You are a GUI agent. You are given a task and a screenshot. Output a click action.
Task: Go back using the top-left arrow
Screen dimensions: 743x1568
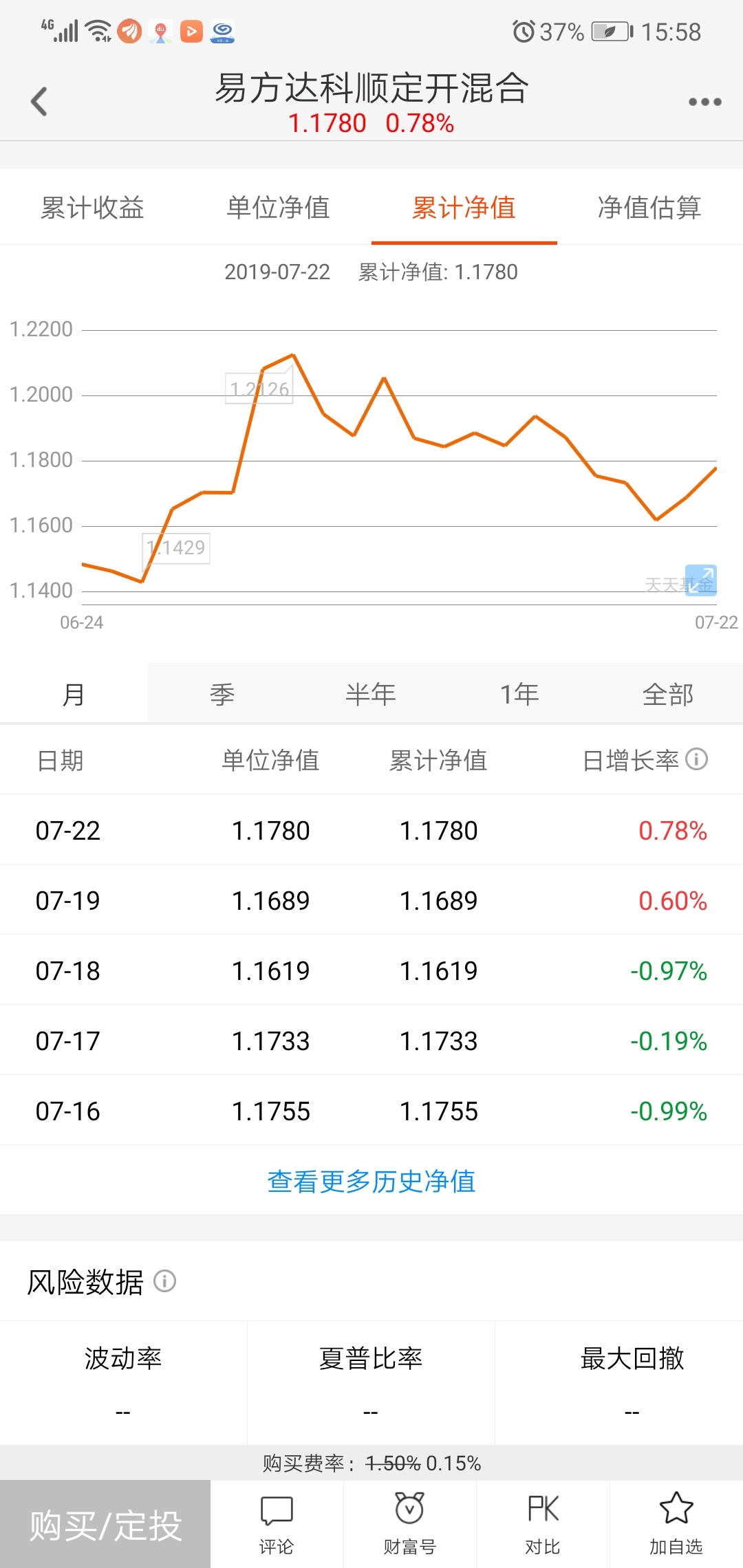39,102
